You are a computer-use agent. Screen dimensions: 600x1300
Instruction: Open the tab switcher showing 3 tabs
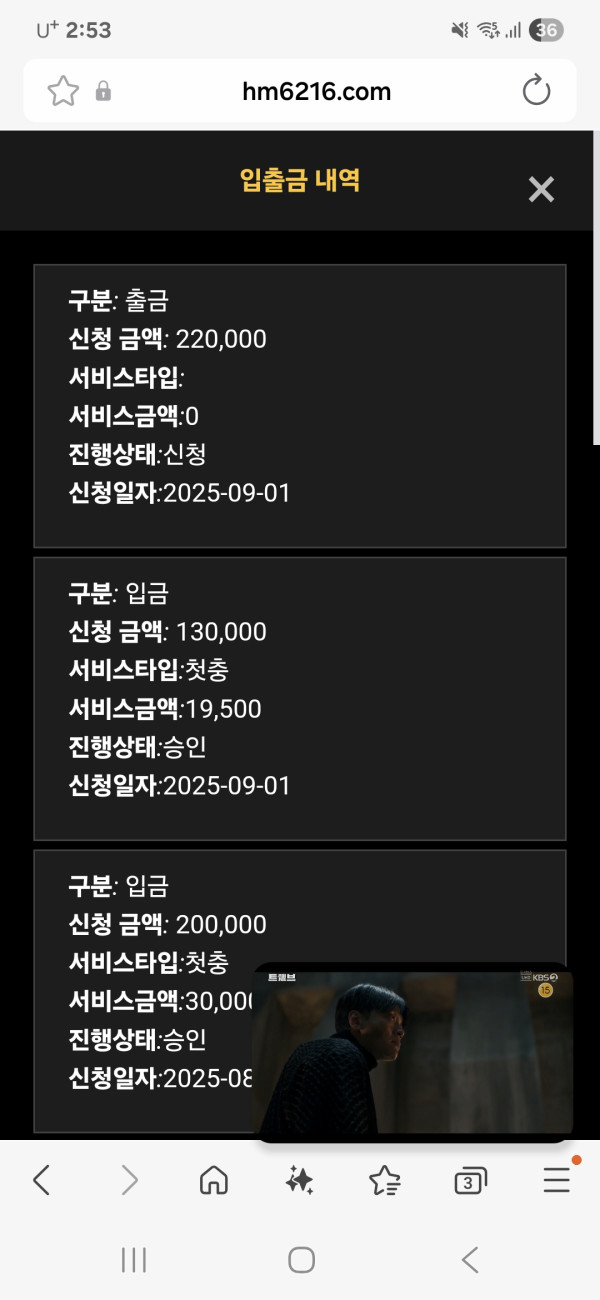tap(470, 1181)
